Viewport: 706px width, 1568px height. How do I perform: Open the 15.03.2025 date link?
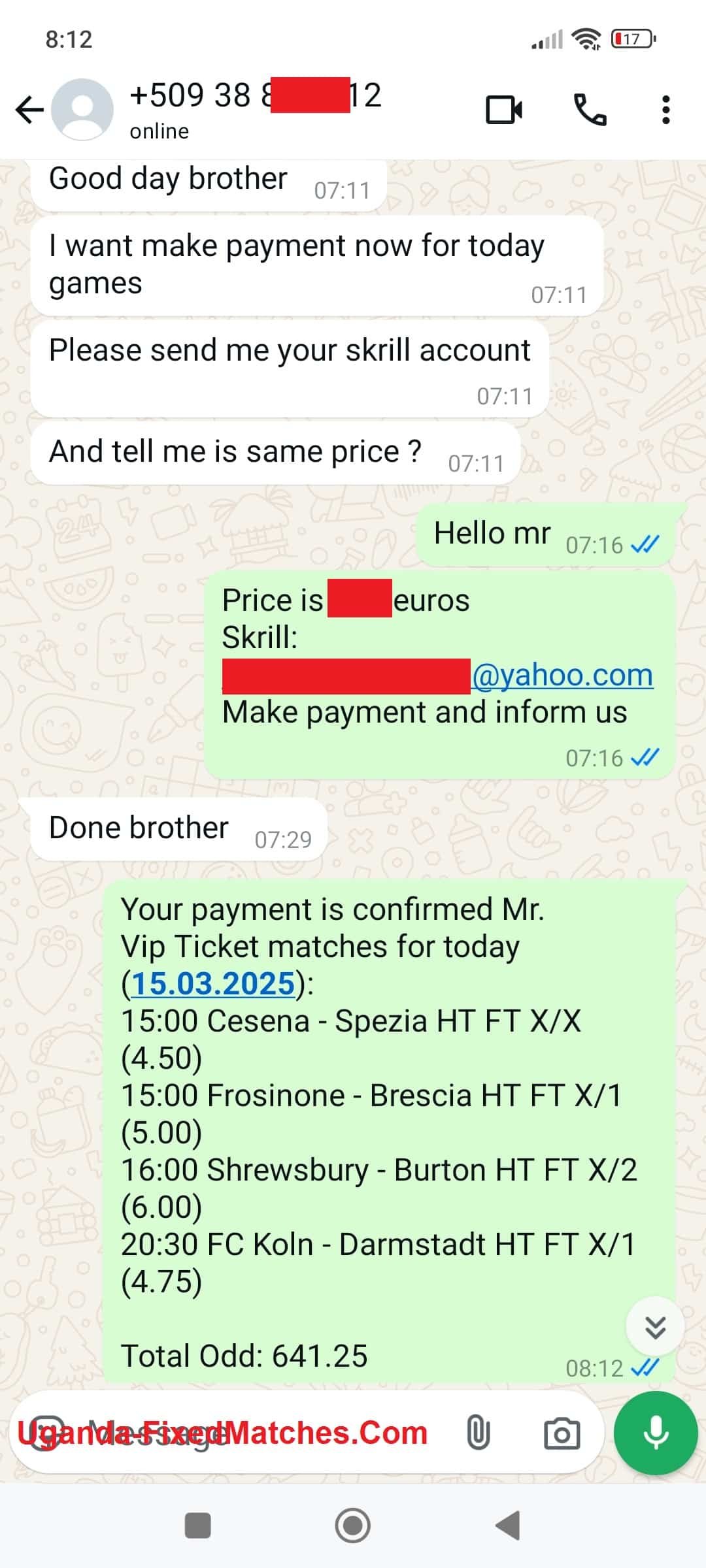pos(213,983)
